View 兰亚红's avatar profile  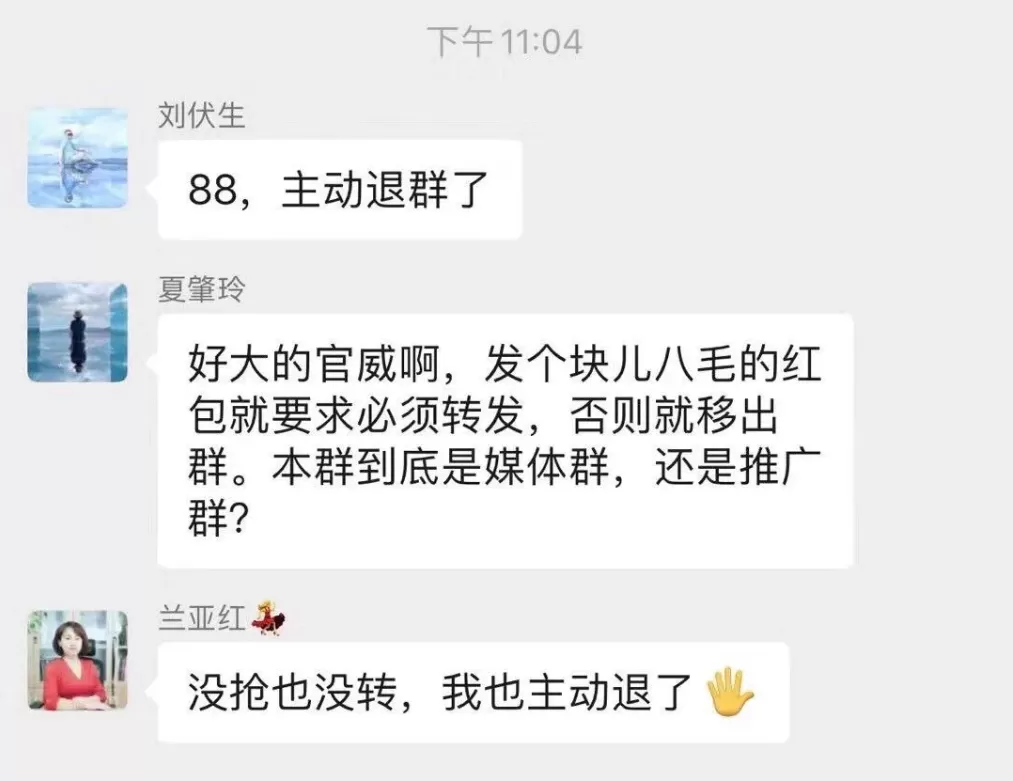click(x=78, y=660)
